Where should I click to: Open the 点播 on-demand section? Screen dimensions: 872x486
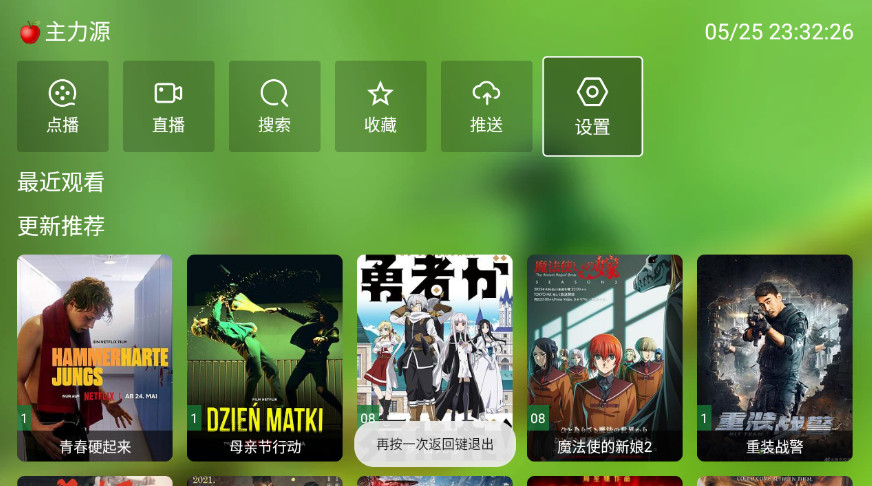click(x=62, y=106)
